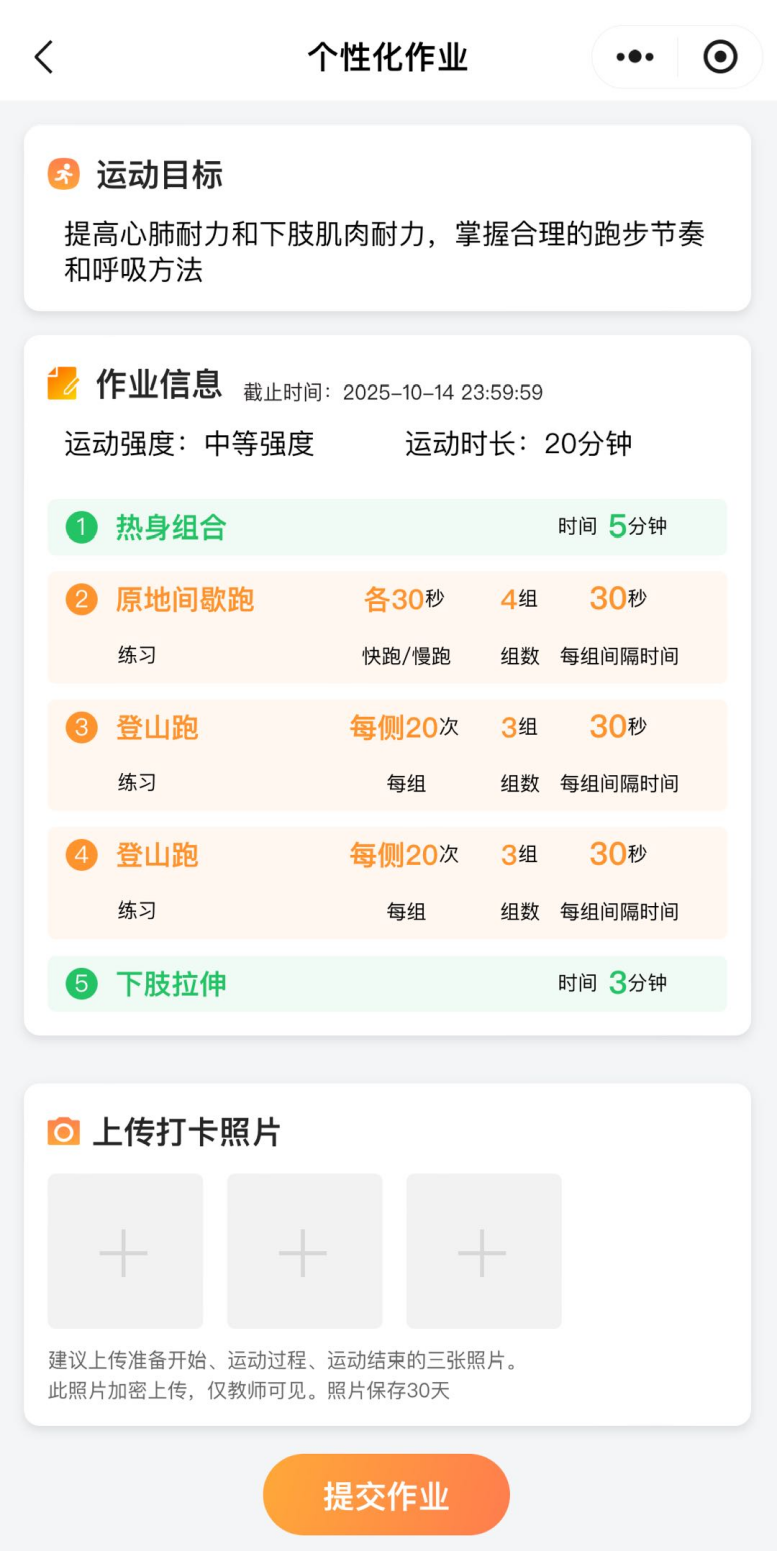Go back using the top-left arrow
Viewport: 777px width, 1551px height.
pyautogui.click(x=43, y=57)
